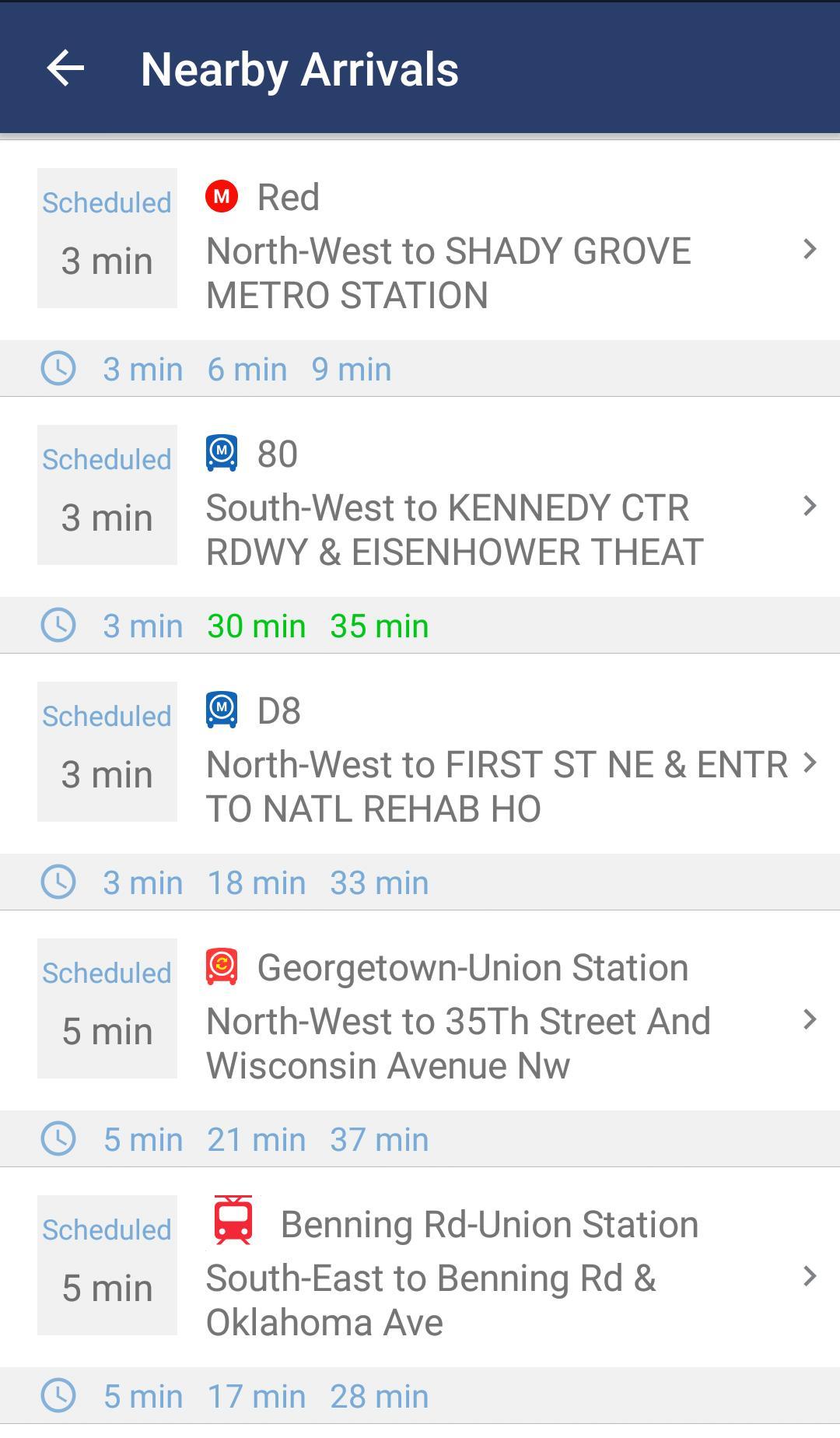
Task: Tap the Red line Metro logo icon
Action: 222,196
